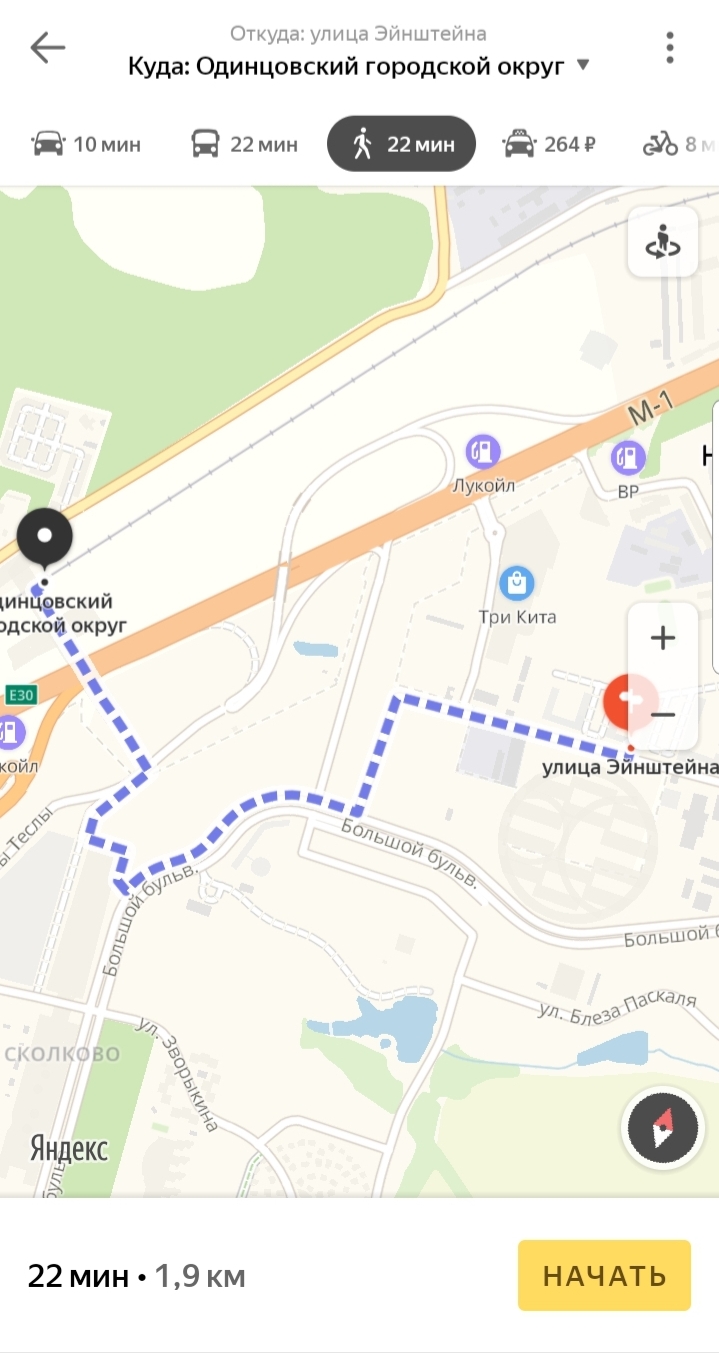Zoom out with the minus button
The height and width of the screenshot is (1353, 719).
tap(662, 714)
